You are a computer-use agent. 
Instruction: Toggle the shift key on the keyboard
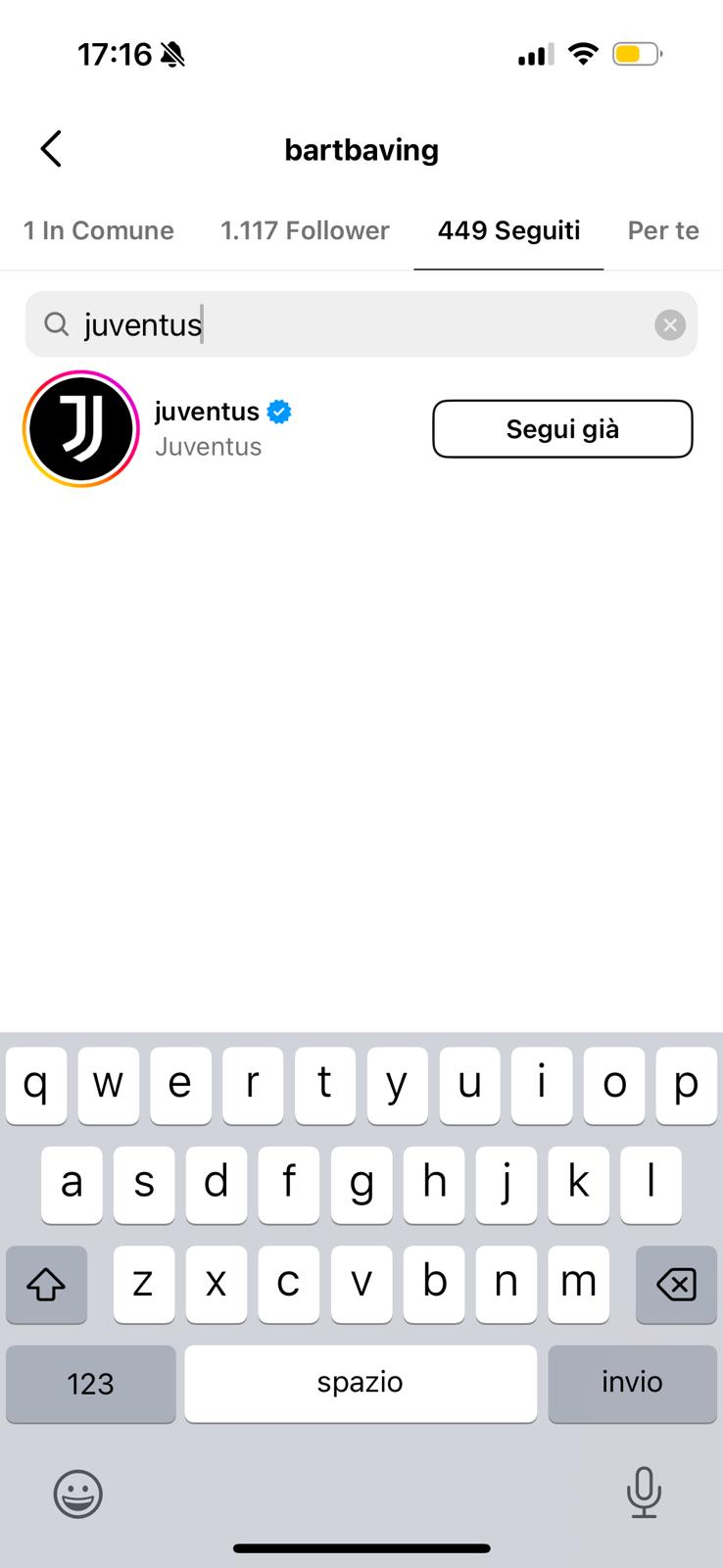pyautogui.click(x=46, y=1285)
